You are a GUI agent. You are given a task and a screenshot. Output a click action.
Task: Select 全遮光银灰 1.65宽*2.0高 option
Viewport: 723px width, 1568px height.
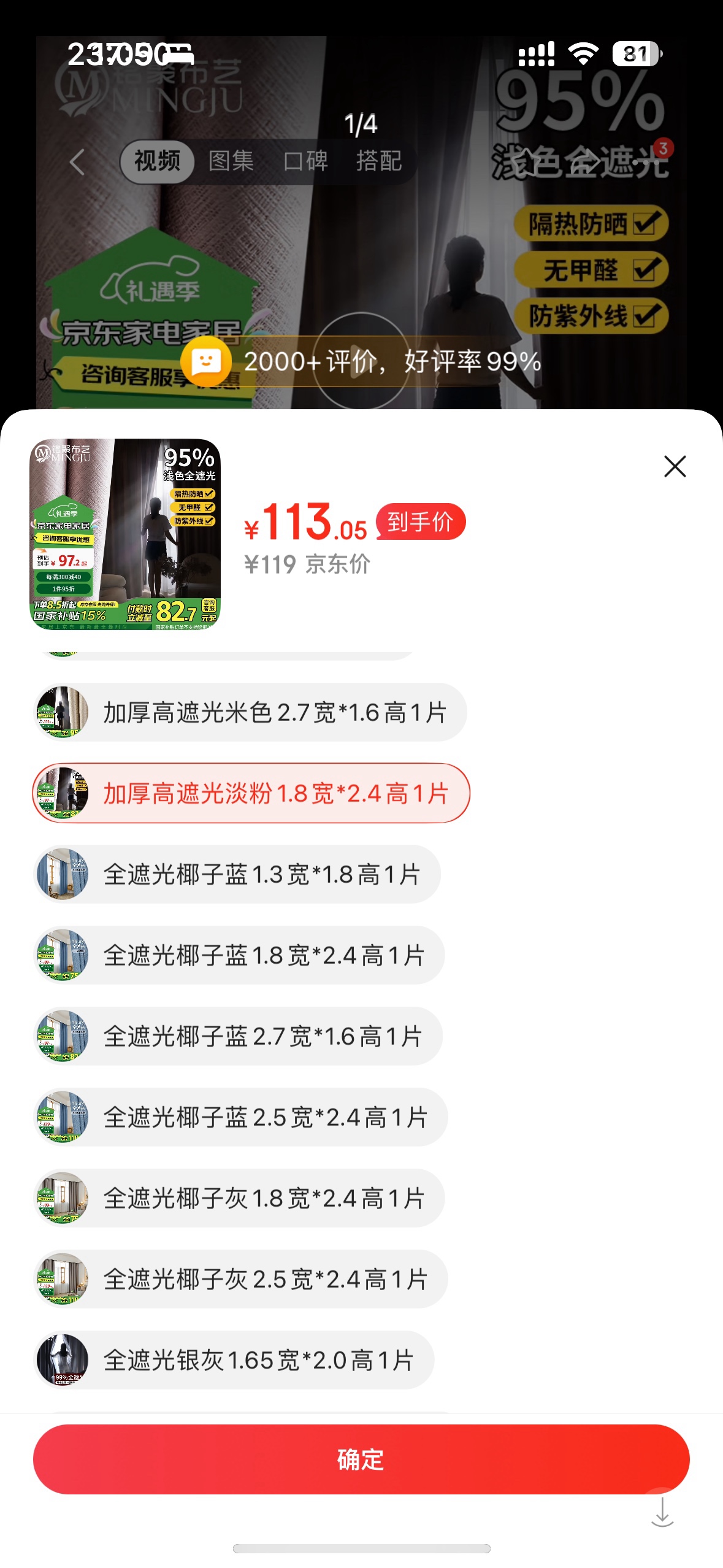point(234,1360)
